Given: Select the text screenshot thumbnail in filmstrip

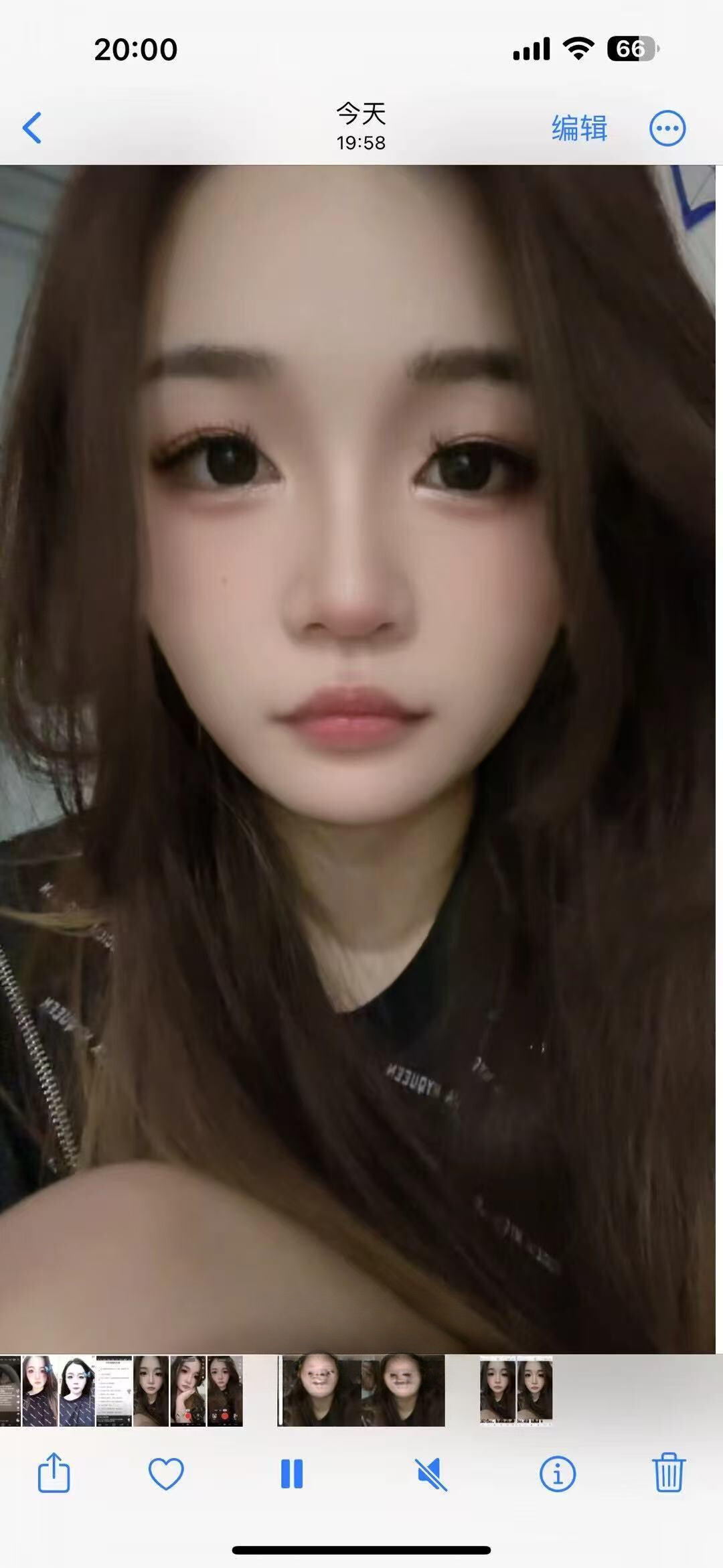Looking at the screenshot, I should click(114, 1391).
